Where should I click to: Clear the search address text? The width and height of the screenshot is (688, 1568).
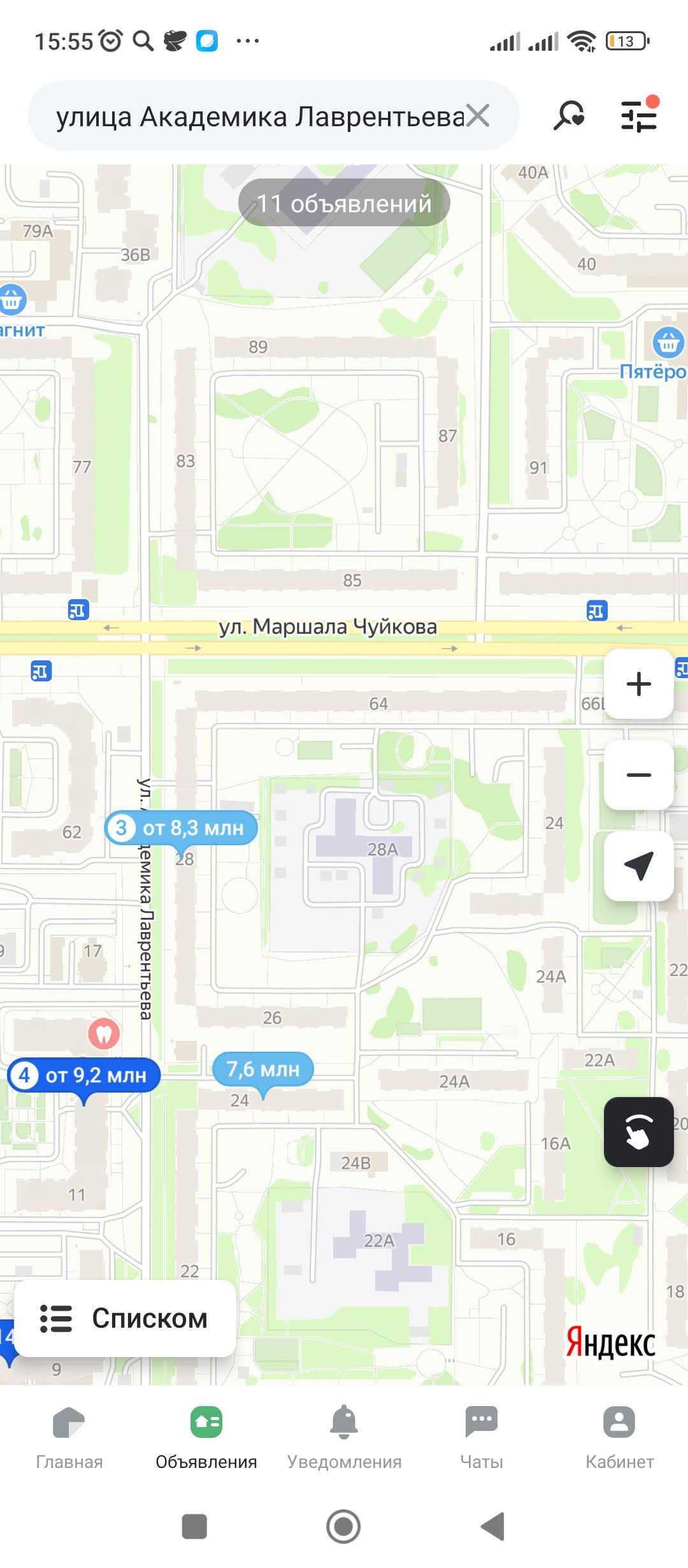(478, 116)
